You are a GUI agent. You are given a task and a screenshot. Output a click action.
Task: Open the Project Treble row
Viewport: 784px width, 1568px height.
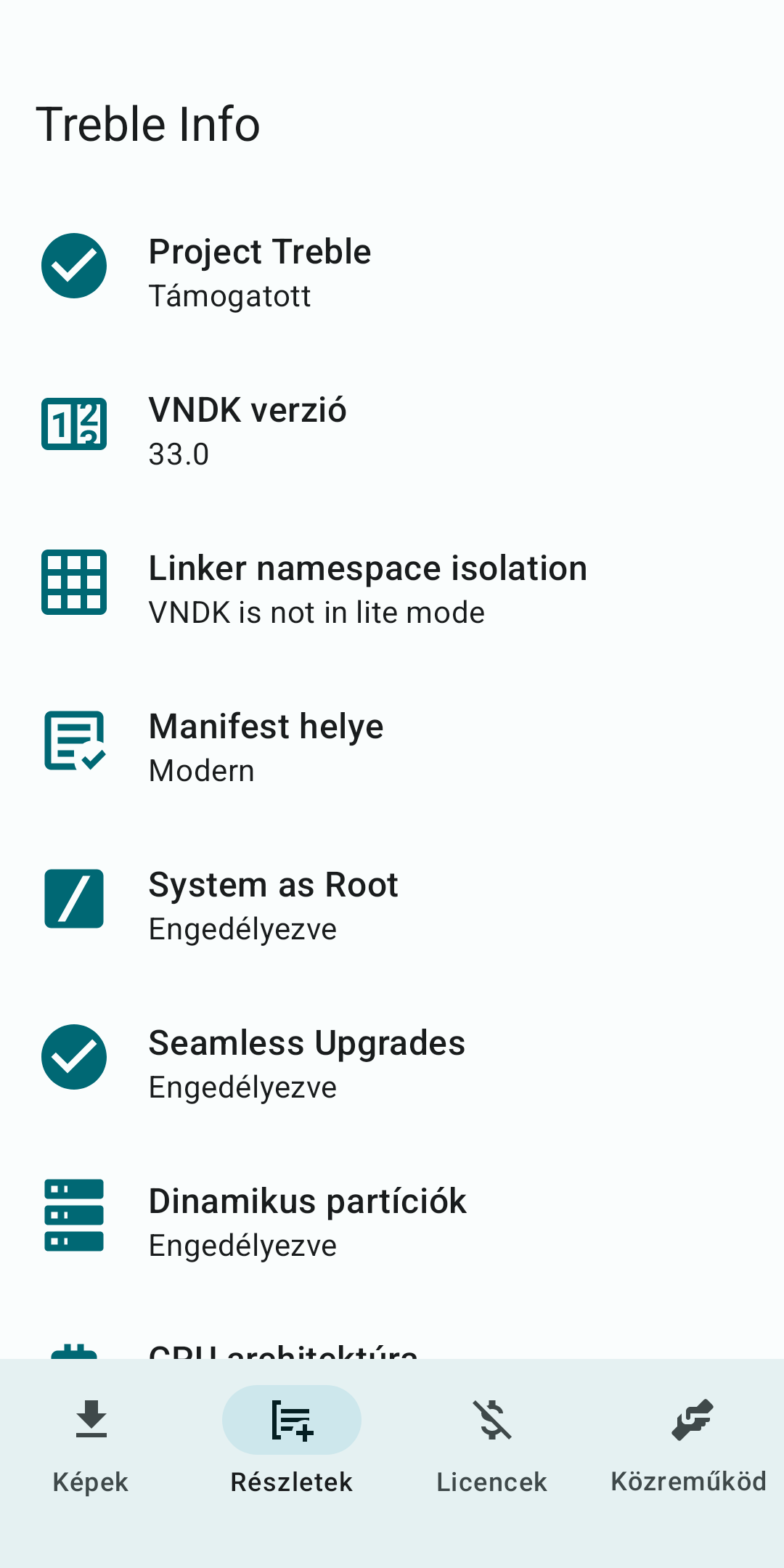coord(392,272)
